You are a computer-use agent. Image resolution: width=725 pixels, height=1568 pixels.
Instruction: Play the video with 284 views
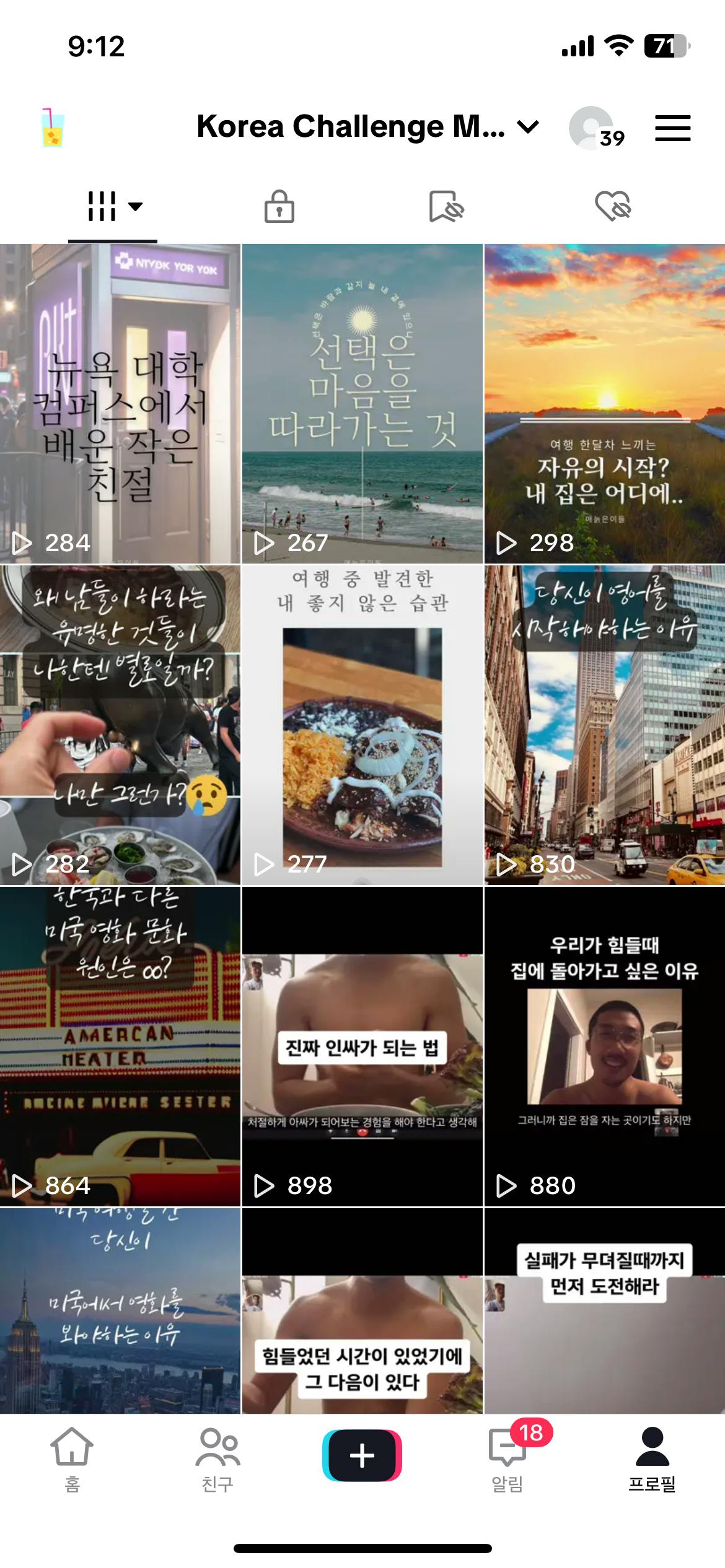(120, 403)
